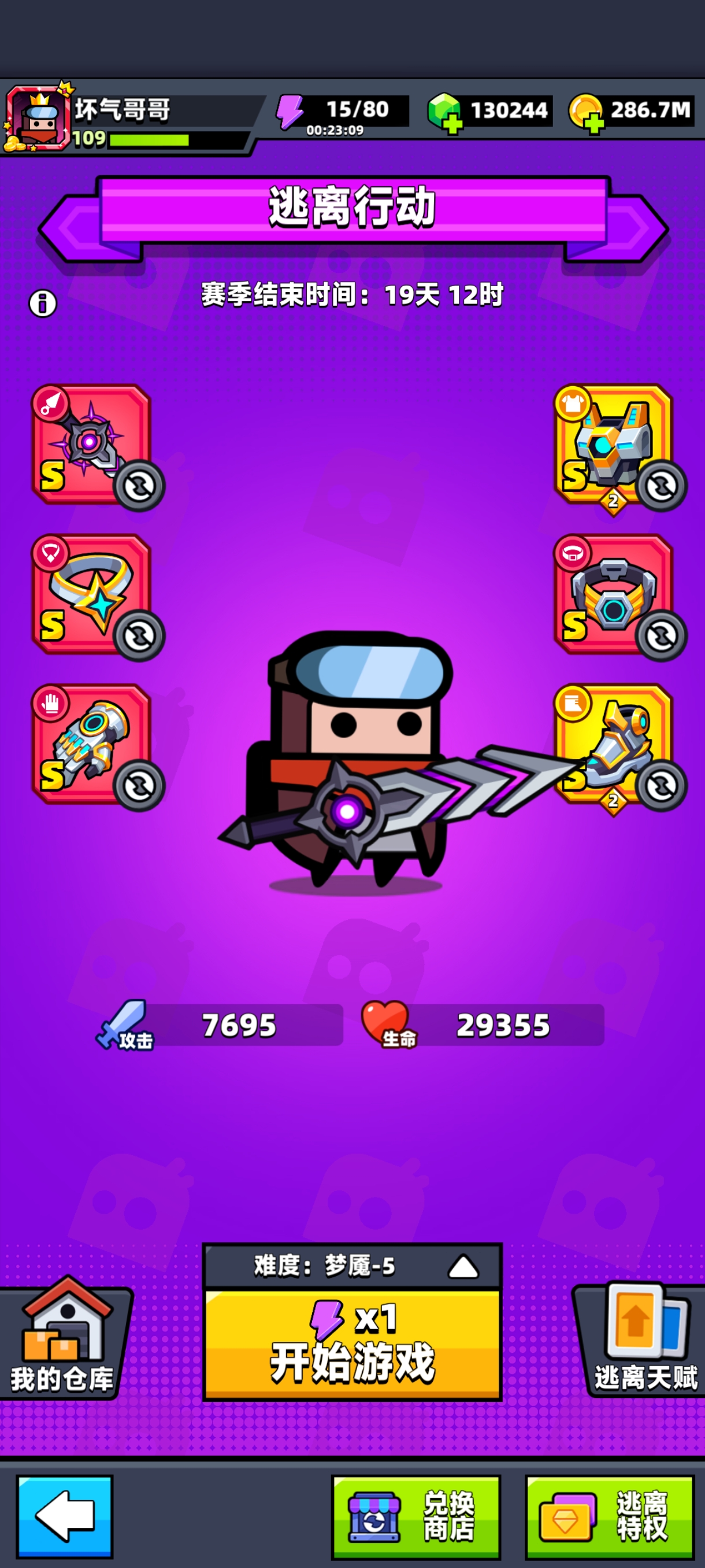The image size is (705, 1568).
Task: Open the player profile avatar 坏气哥哥
Action: [38, 117]
